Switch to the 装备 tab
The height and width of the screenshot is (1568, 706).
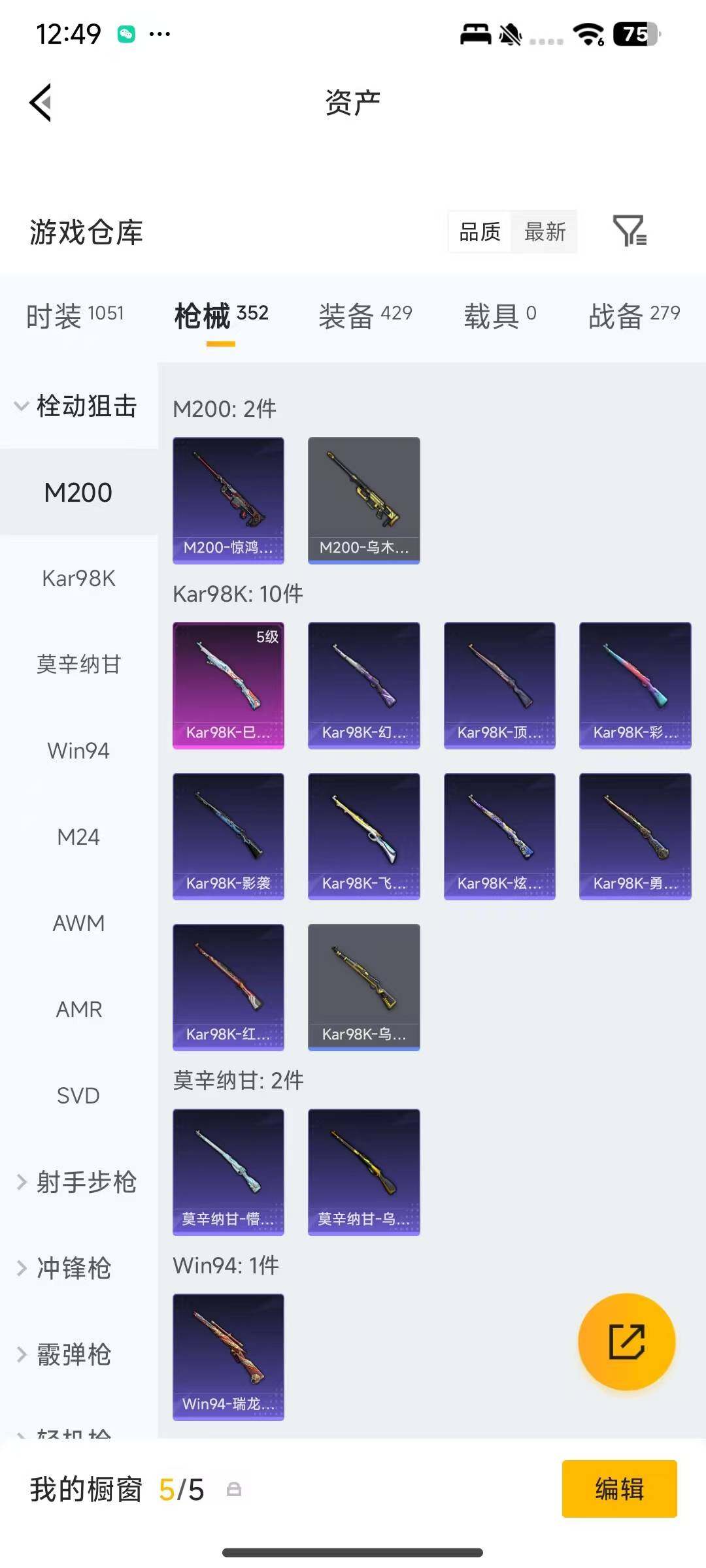[365, 316]
